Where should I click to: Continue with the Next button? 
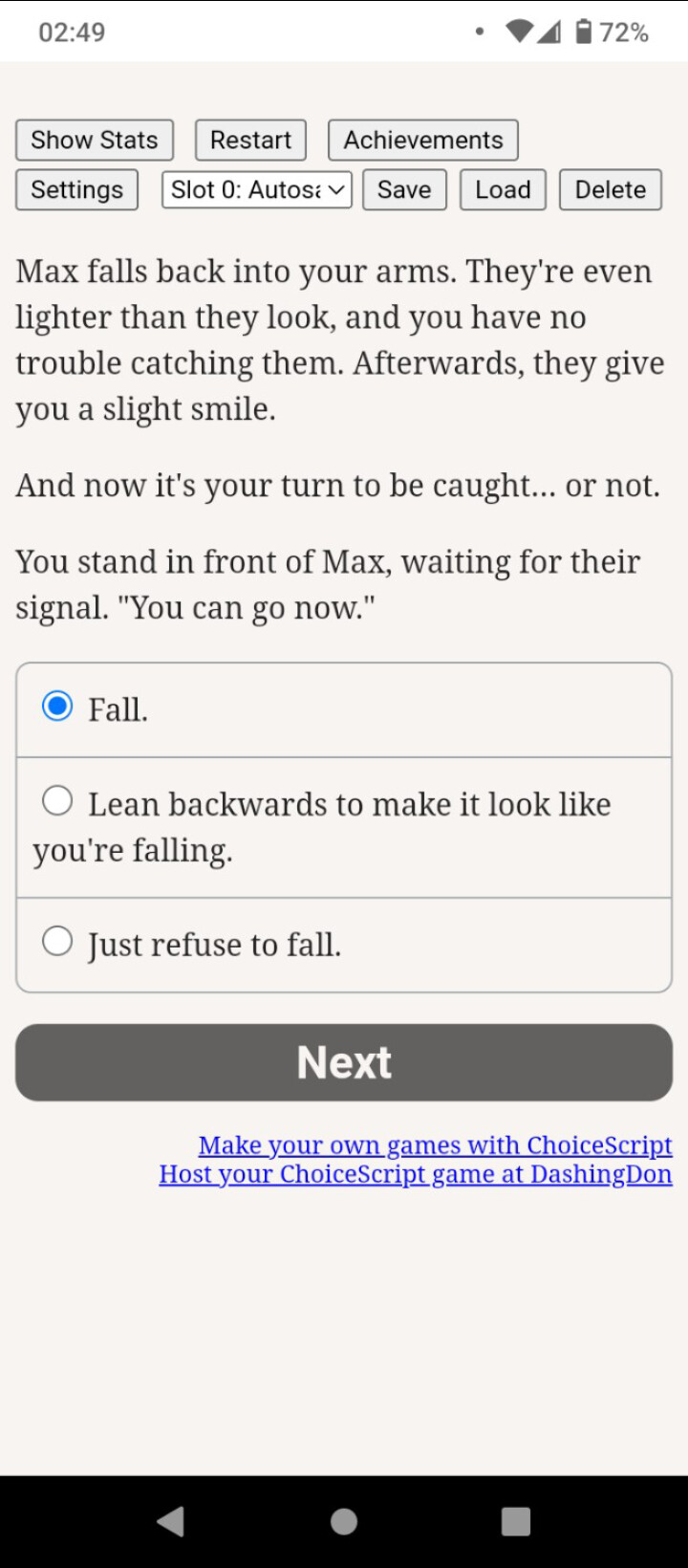click(344, 1062)
